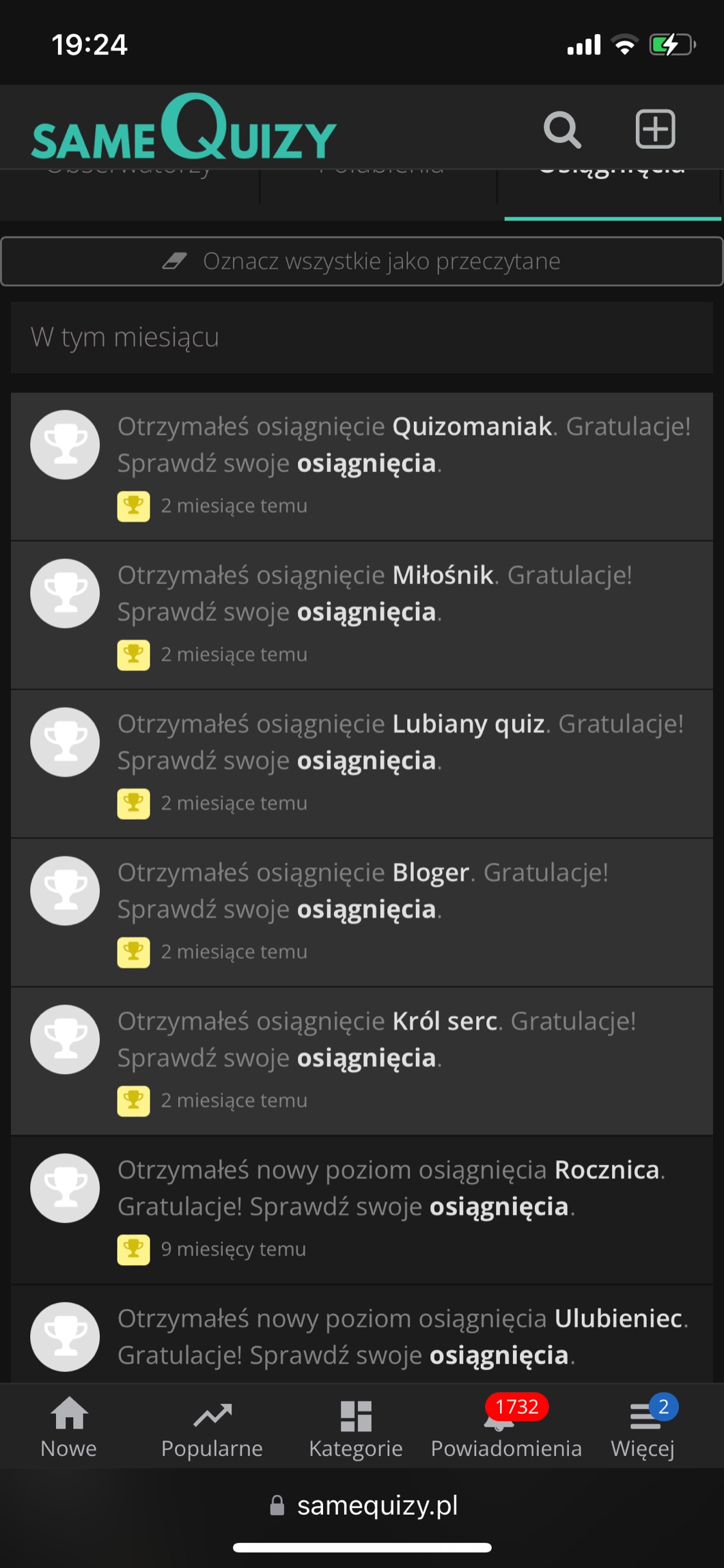Tap the plus icon to create quiz
The height and width of the screenshot is (1568, 724).
655,128
